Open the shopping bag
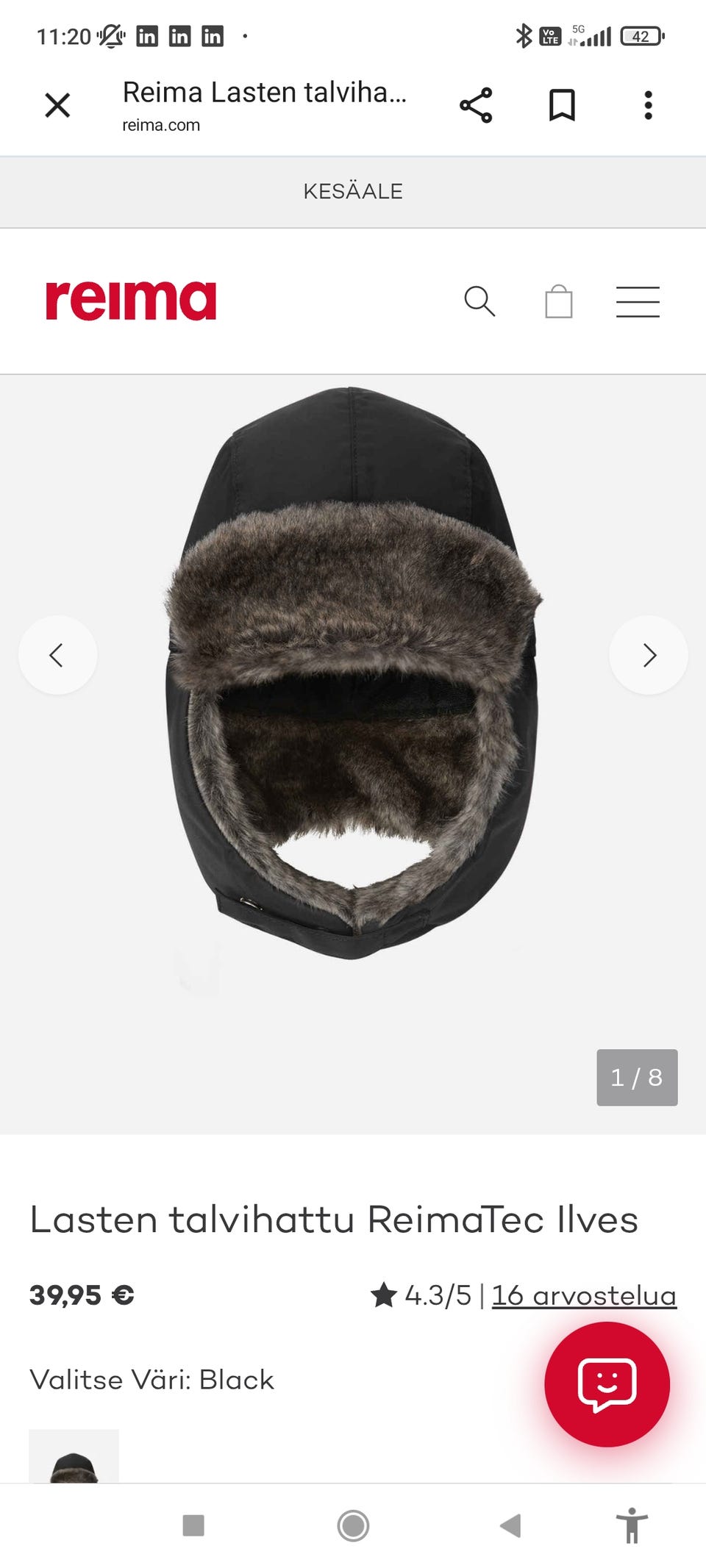Viewport: 706px width, 1568px height. [559, 301]
